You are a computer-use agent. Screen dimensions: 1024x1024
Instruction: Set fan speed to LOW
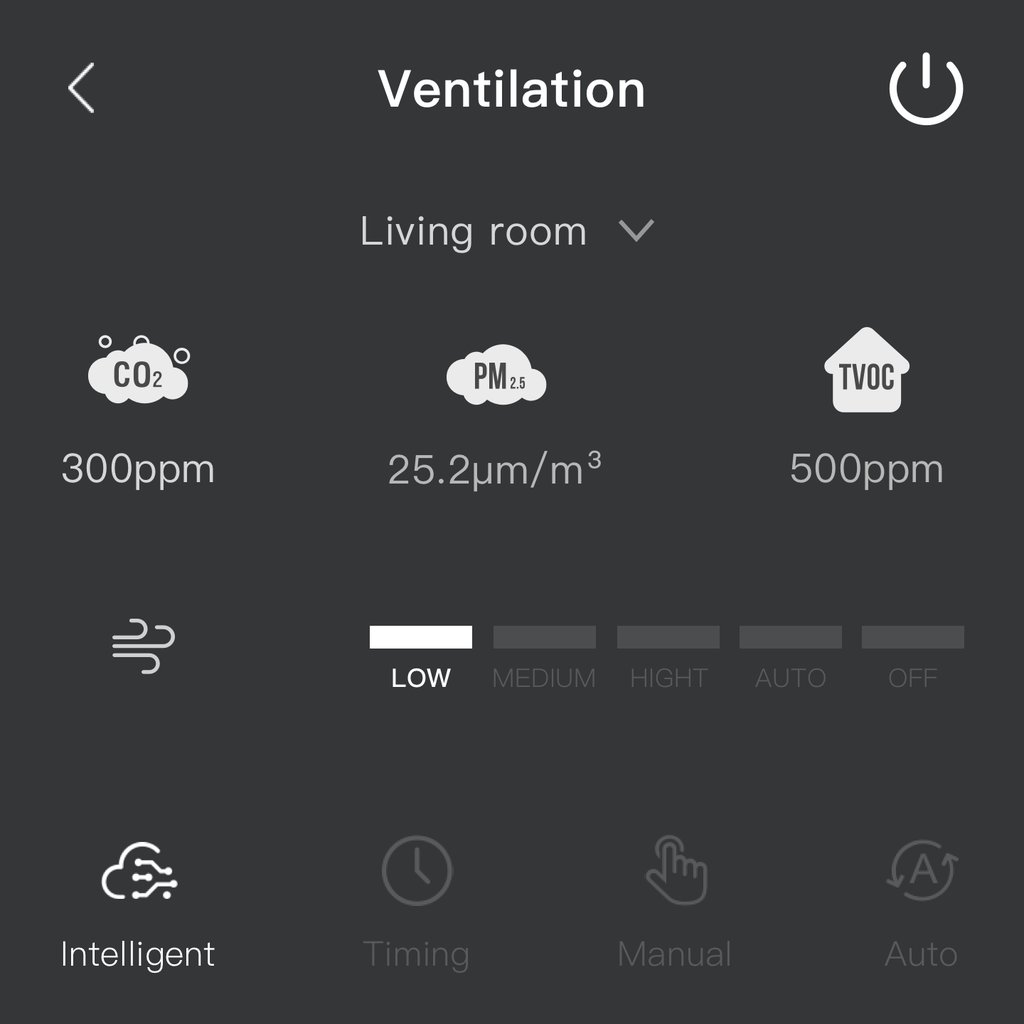click(x=420, y=652)
